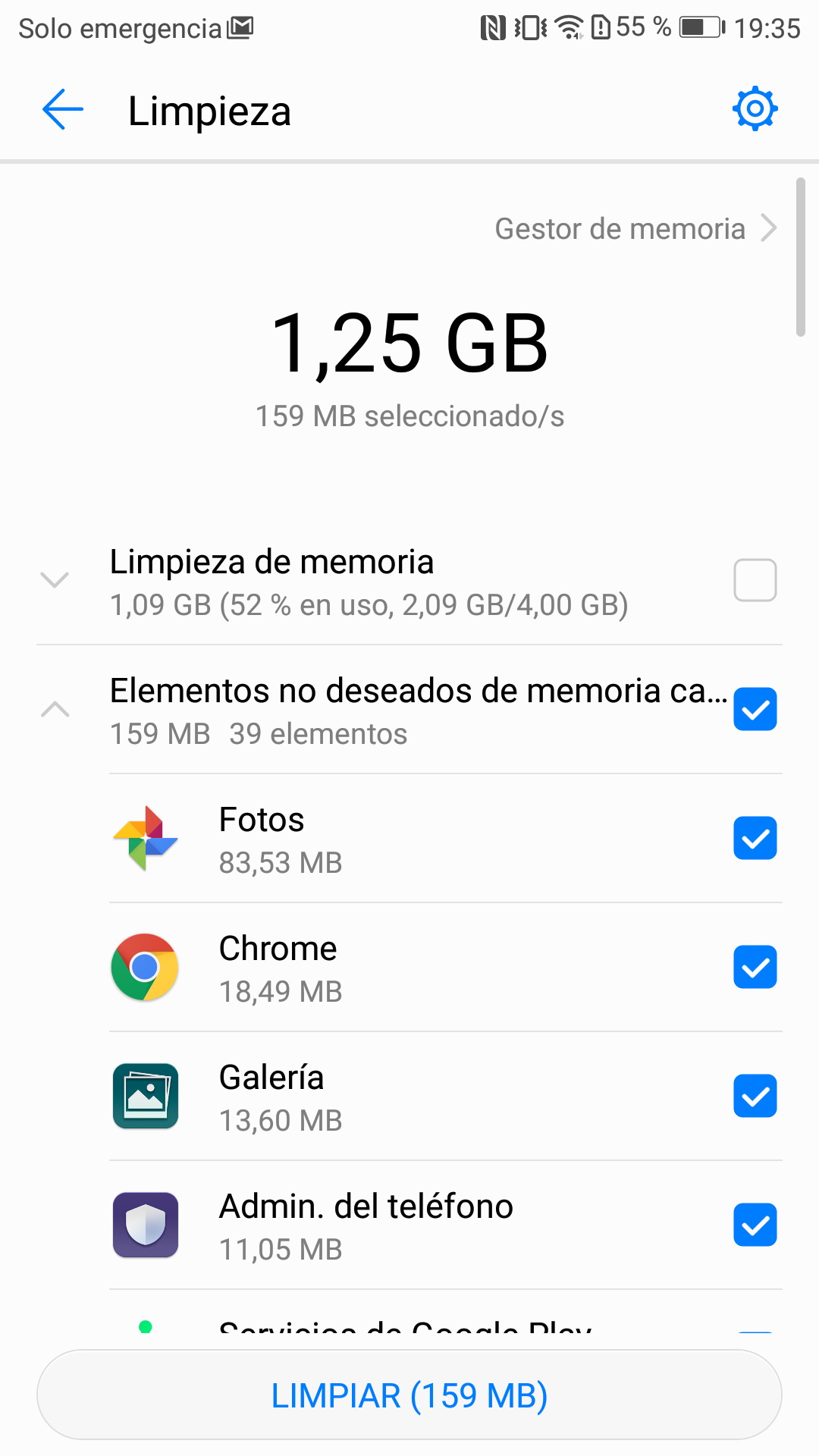This screenshot has width=819, height=1456.
Task: Uncheck Admin. del teléfono item
Action: (755, 1225)
